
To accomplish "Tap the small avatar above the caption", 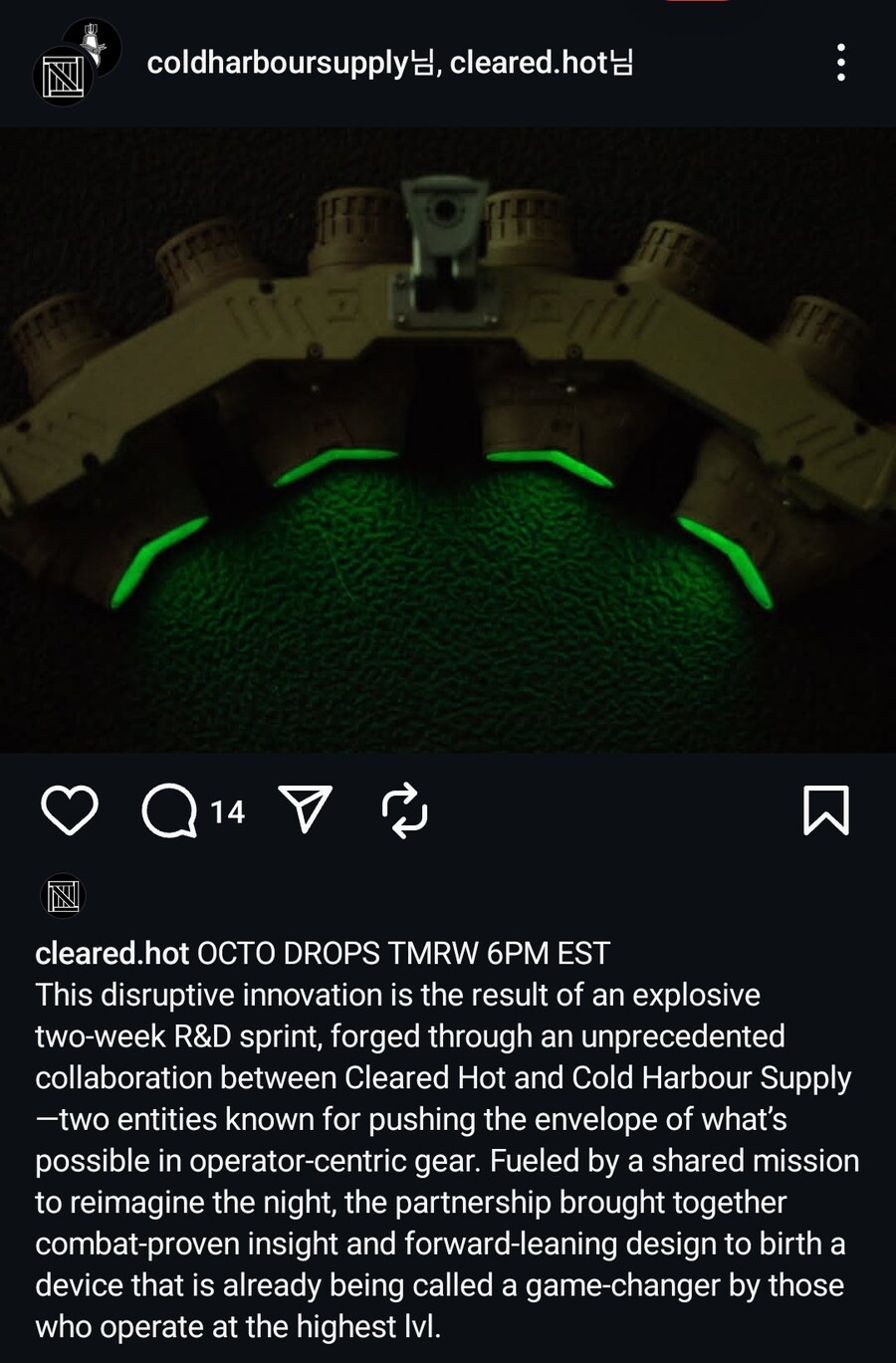I will tap(63, 896).
